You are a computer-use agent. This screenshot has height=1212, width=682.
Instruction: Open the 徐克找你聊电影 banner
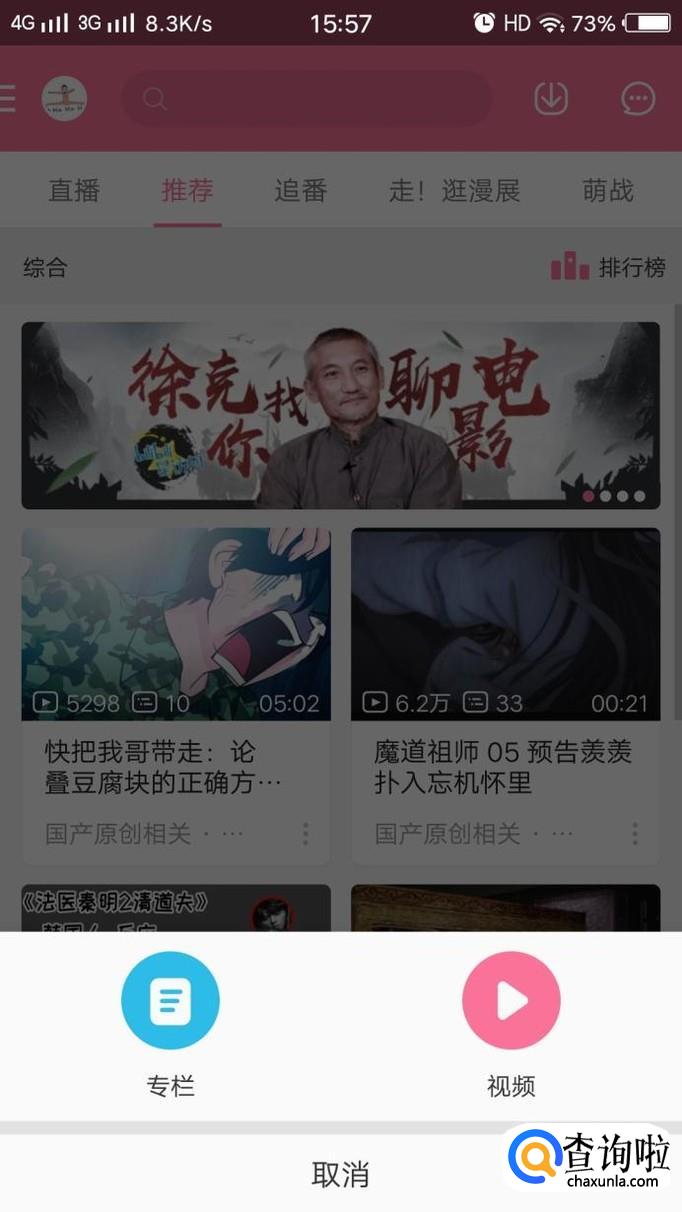[x=340, y=415]
